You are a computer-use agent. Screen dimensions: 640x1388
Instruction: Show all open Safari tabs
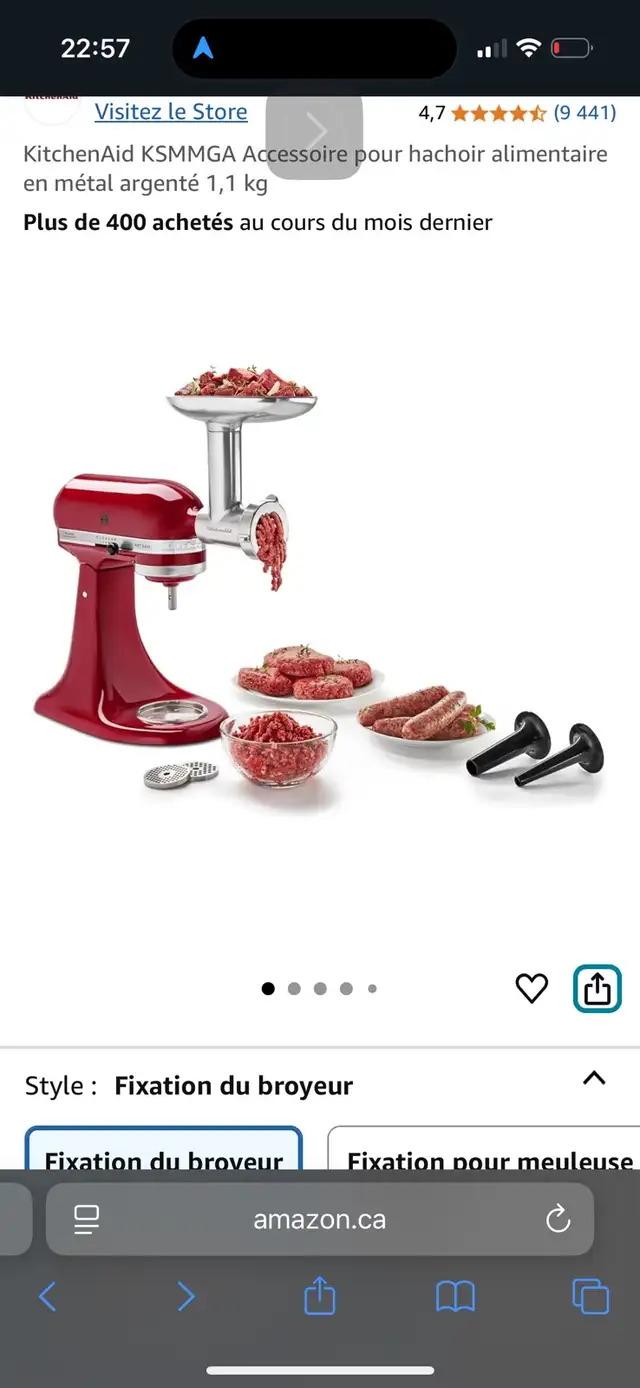coord(590,1297)
